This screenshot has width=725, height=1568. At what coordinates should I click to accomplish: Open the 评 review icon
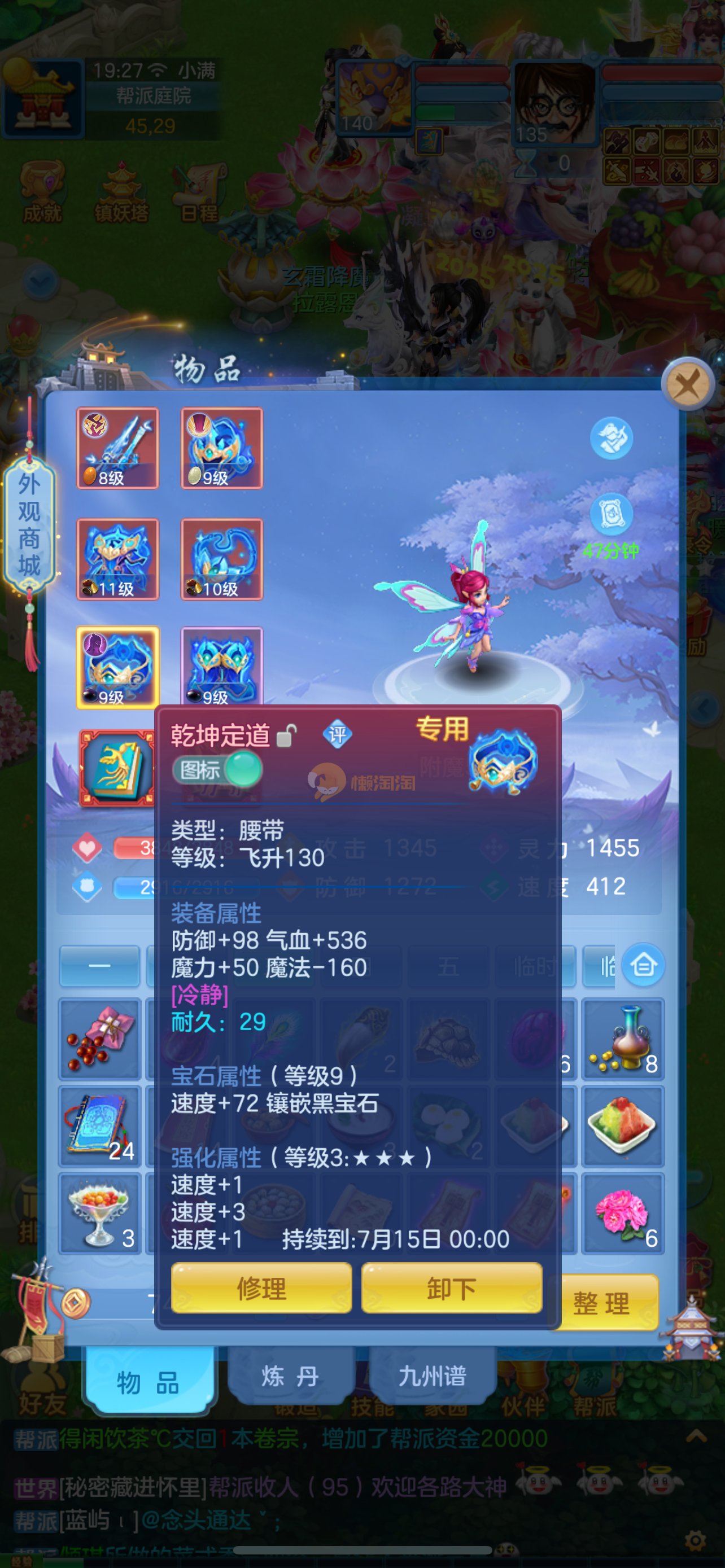[337, 735]
